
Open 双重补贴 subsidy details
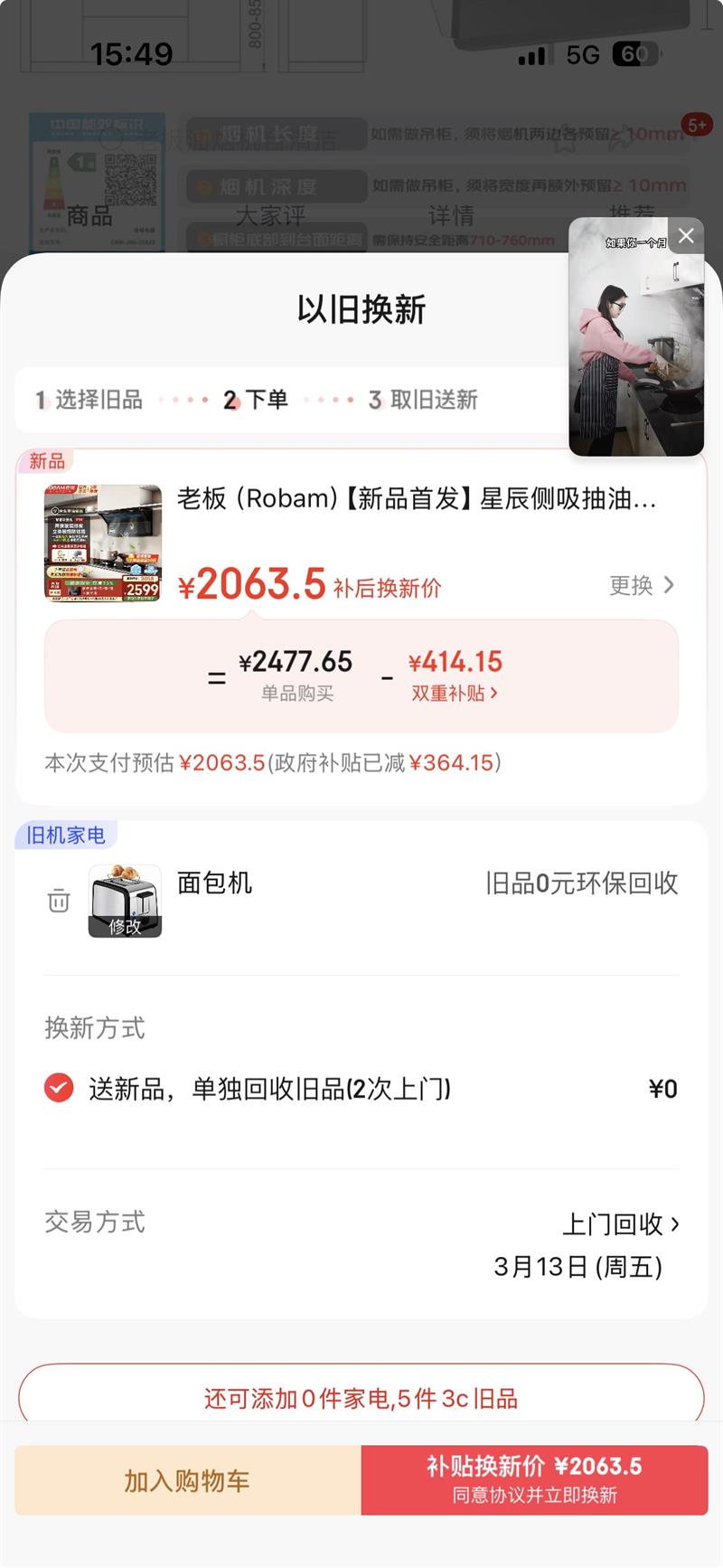coord(455,694)
